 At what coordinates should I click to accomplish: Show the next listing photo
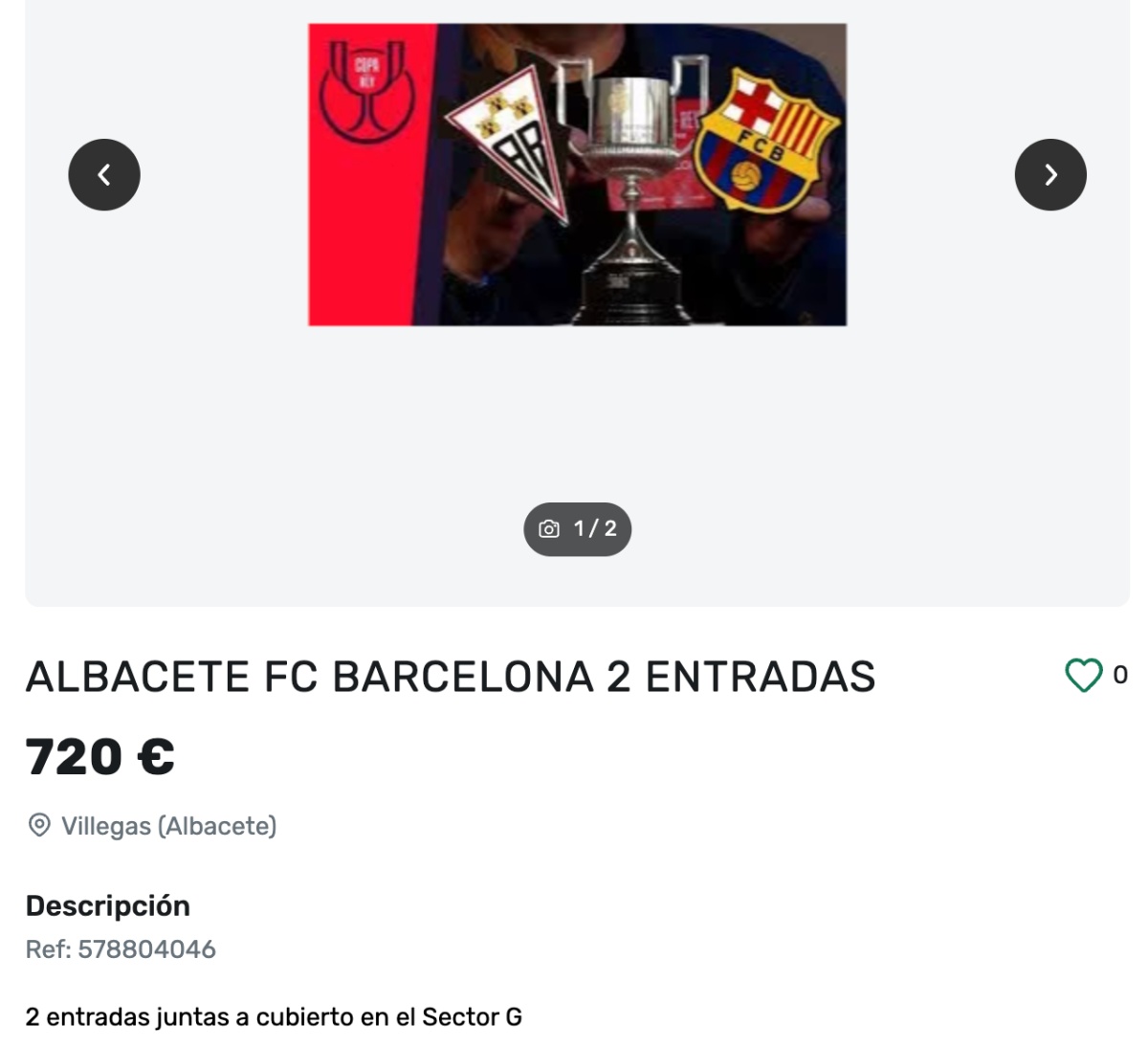pos(1050,175)
